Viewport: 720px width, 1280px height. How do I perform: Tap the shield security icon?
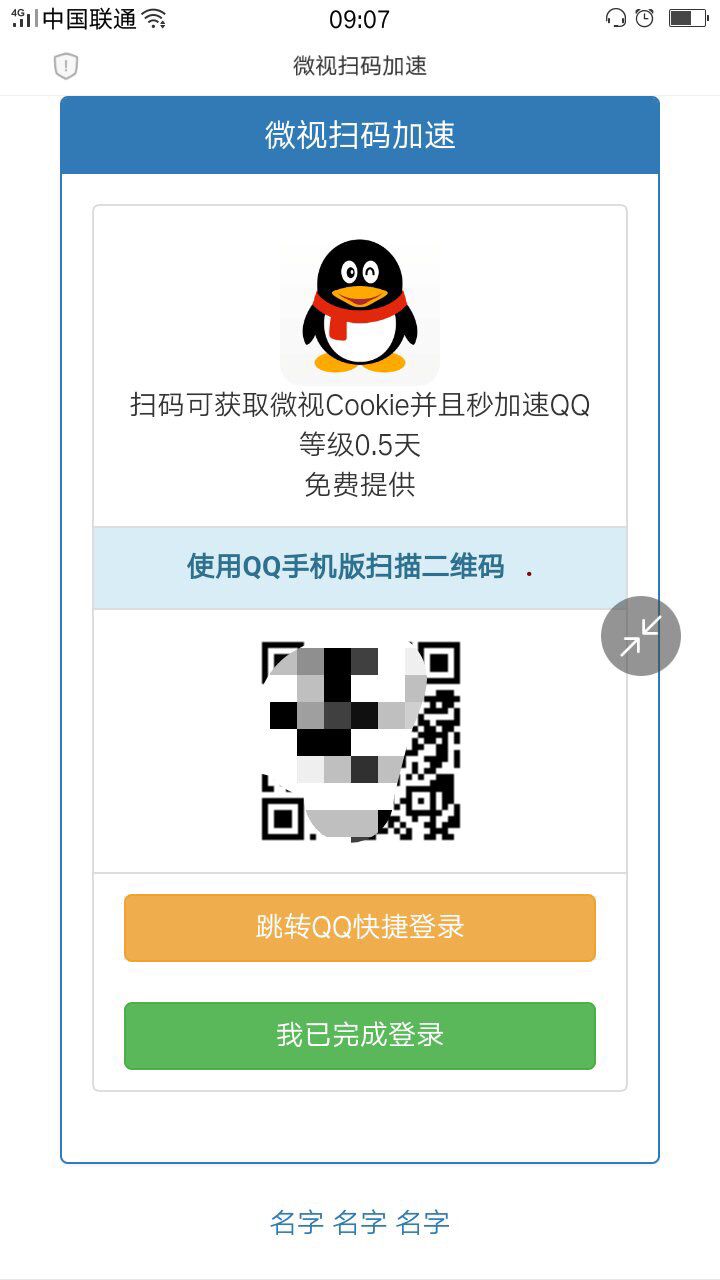pos(66,67)
